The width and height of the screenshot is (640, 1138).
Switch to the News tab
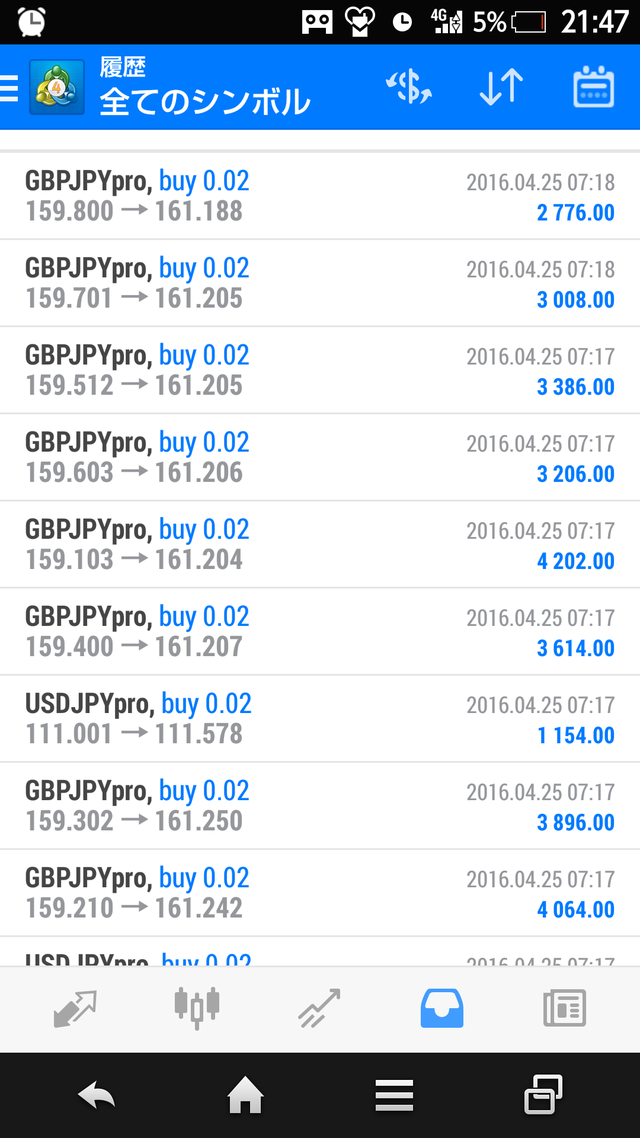pyautogui.click(x=564, y=1008)
